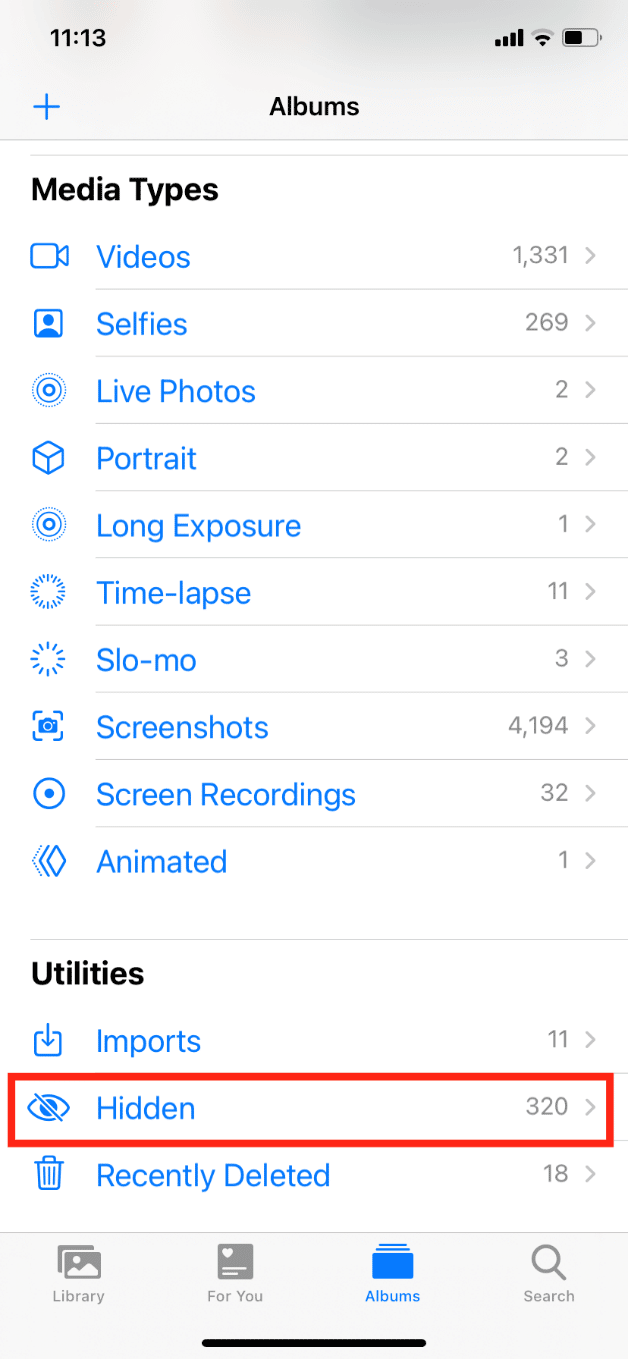Image resolution: width=628 pixels, height=1359 pixels.
Task: Open the Animated album
Action: pyautogui.click(x=161, y=861)
